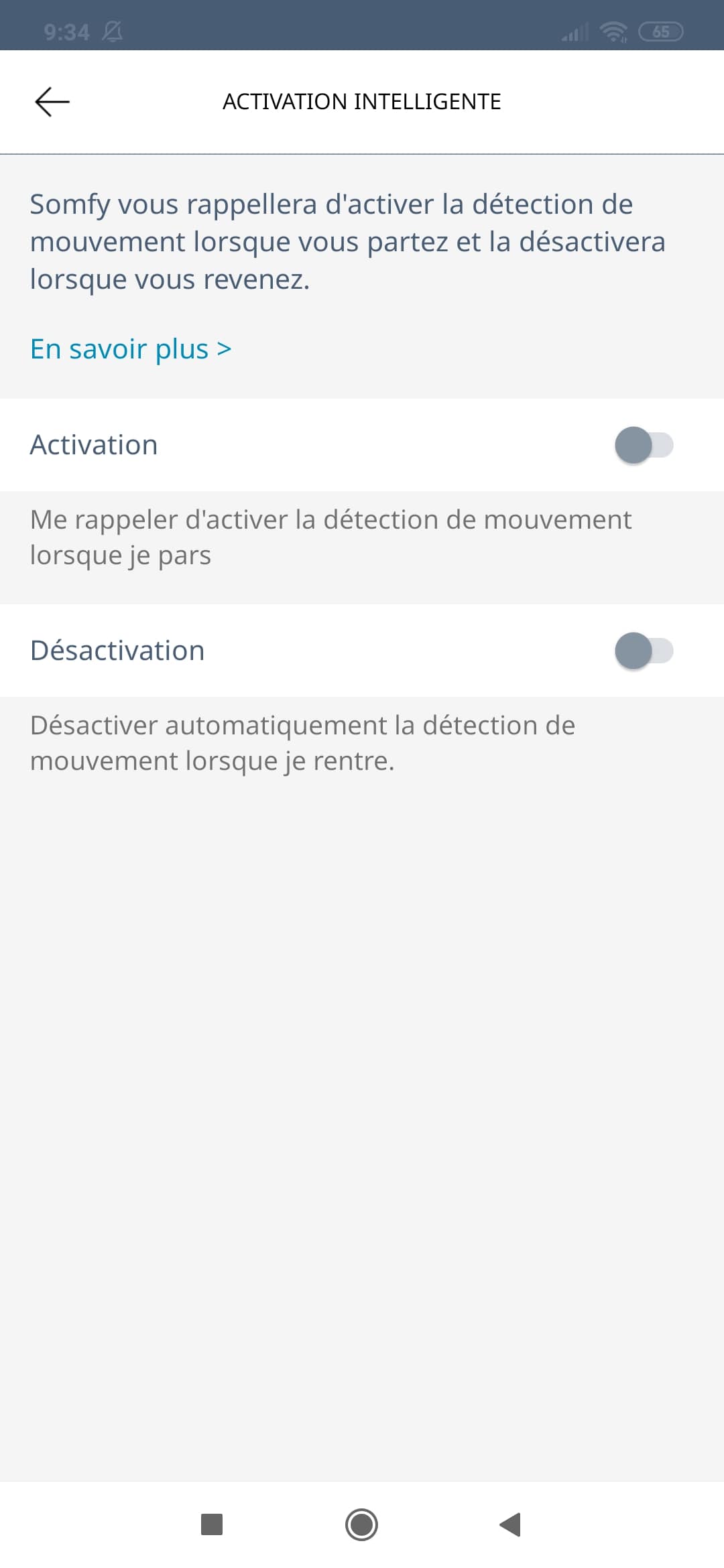Open recent apps from navigation bar

[x=212, y=1524]
